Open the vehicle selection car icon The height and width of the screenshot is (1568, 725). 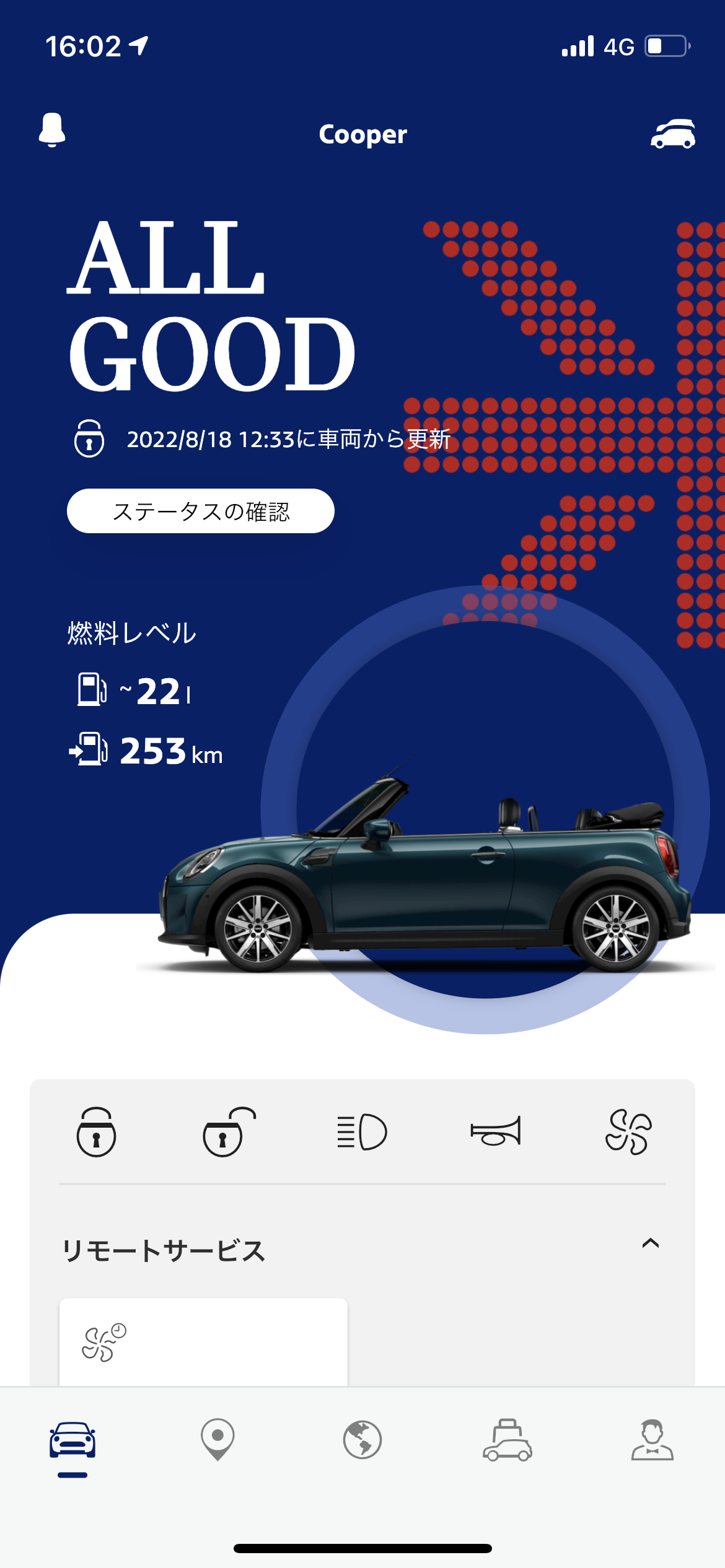coord(673,134)
